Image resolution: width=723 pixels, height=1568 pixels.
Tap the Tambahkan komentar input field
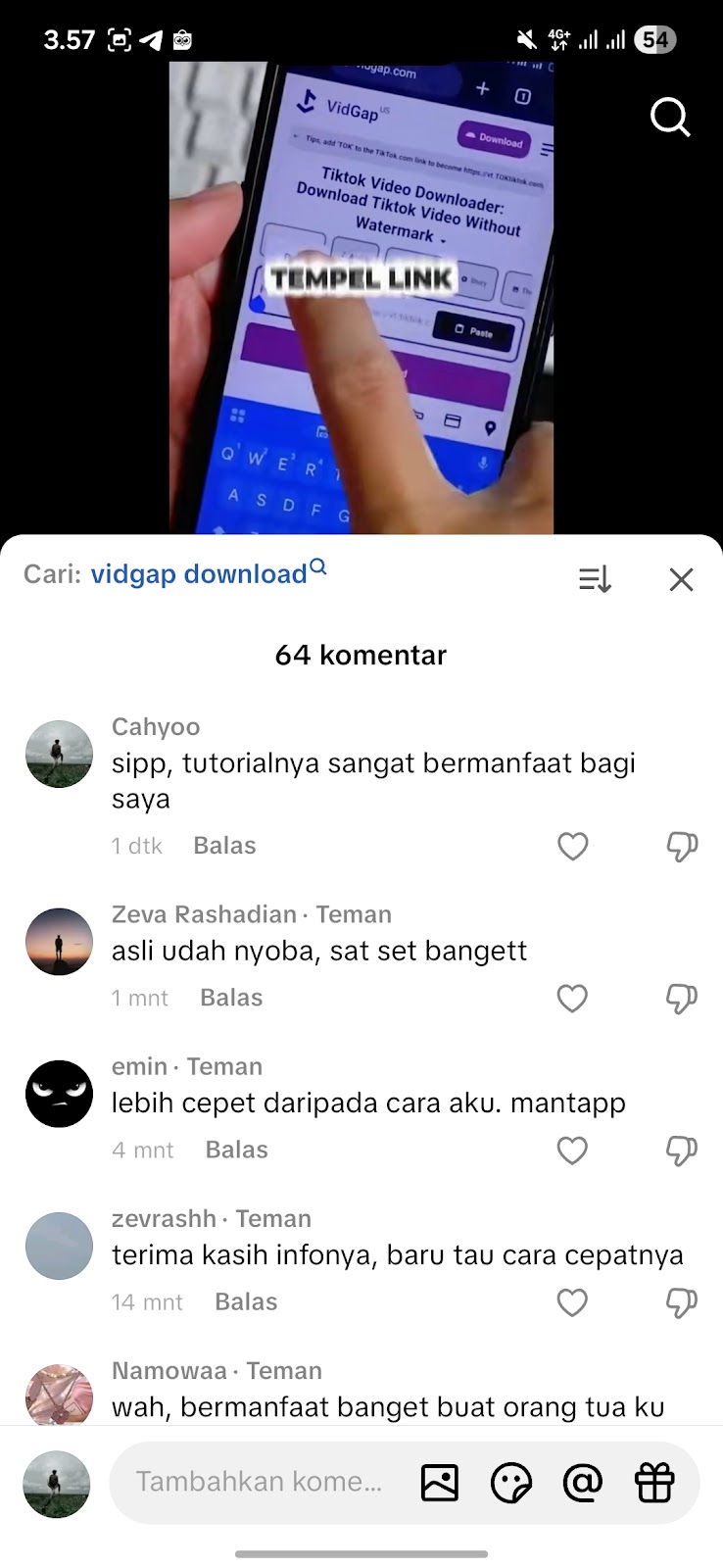click(259, 1482)
